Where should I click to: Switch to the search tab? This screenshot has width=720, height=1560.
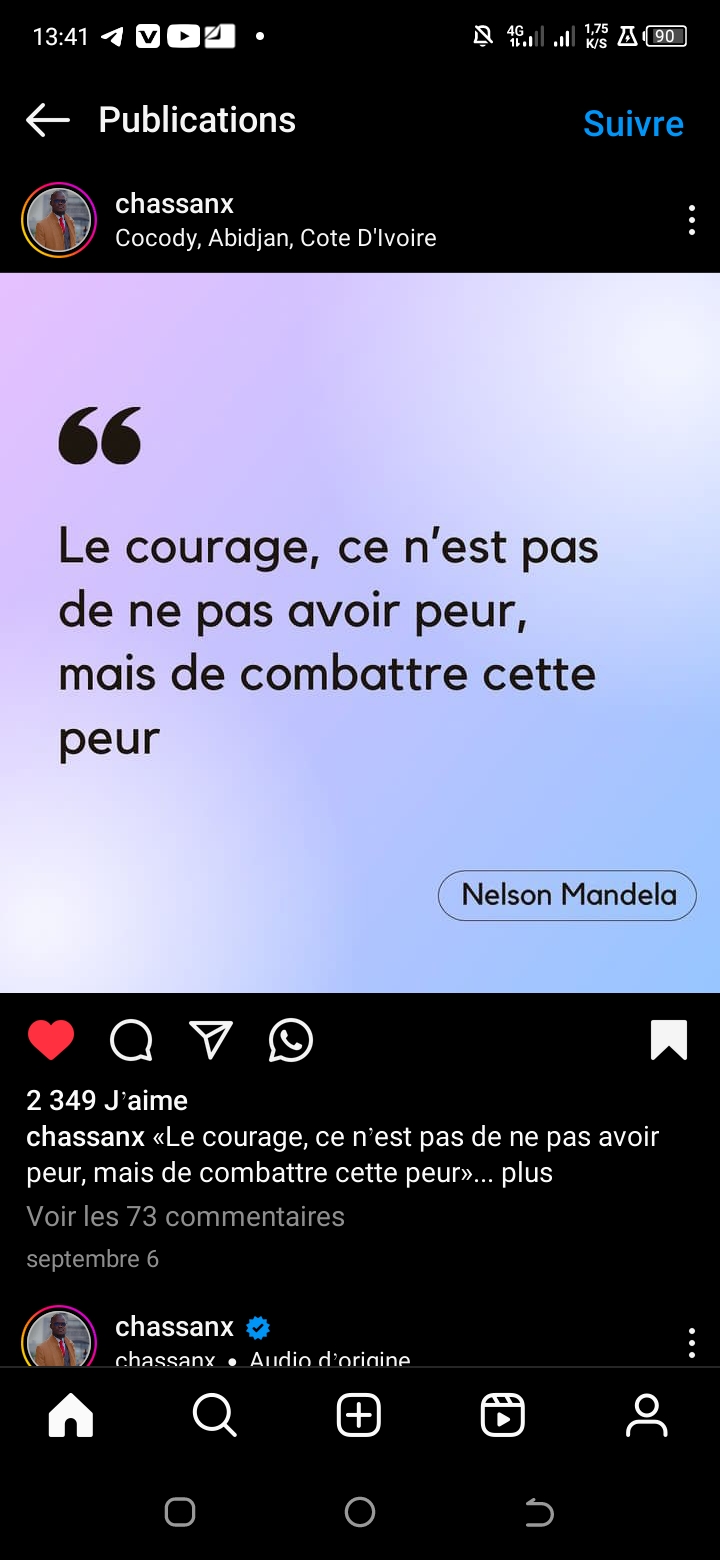[215, 1415]
